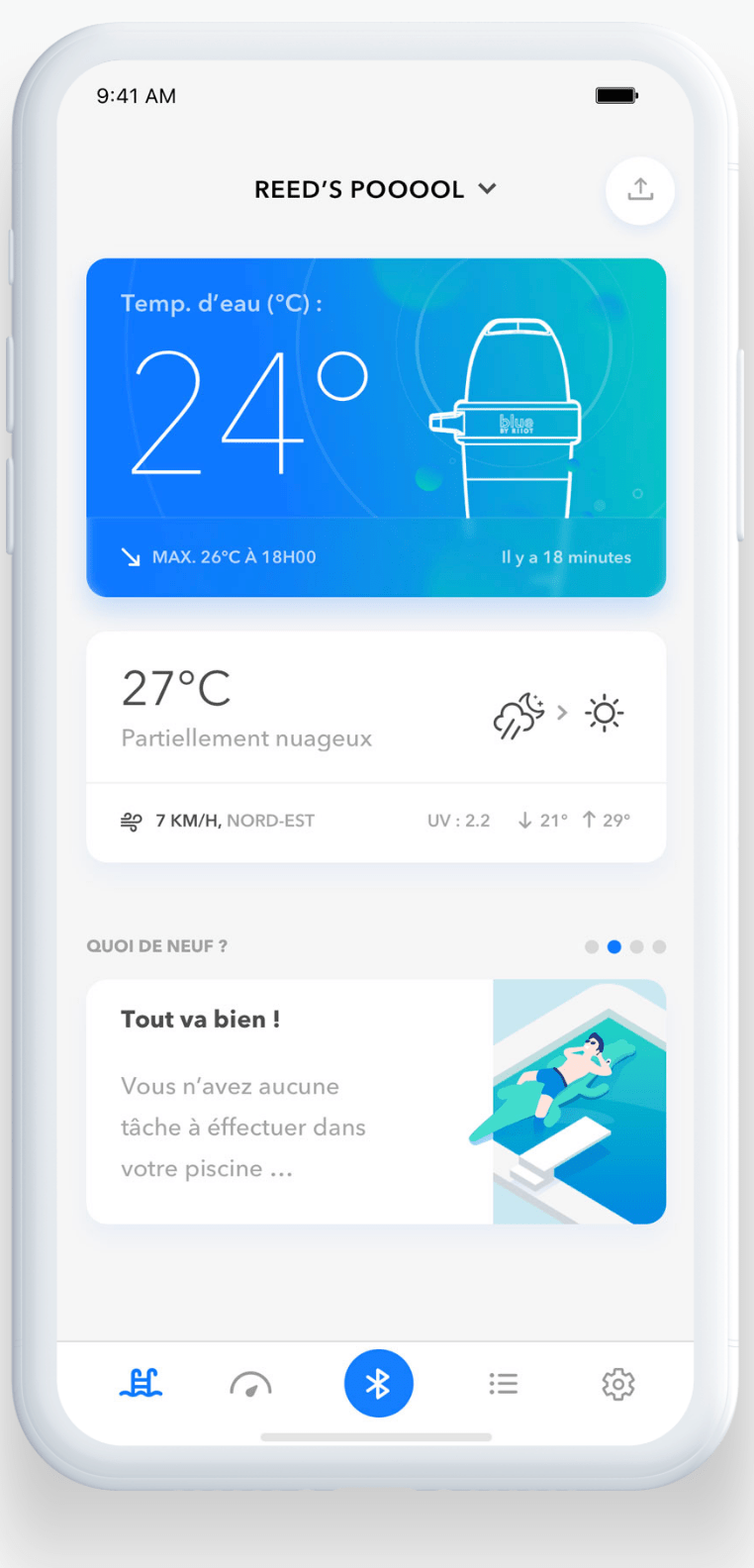
Task: Tap the UV : 2.2 reading
Action: pos(458,820)
